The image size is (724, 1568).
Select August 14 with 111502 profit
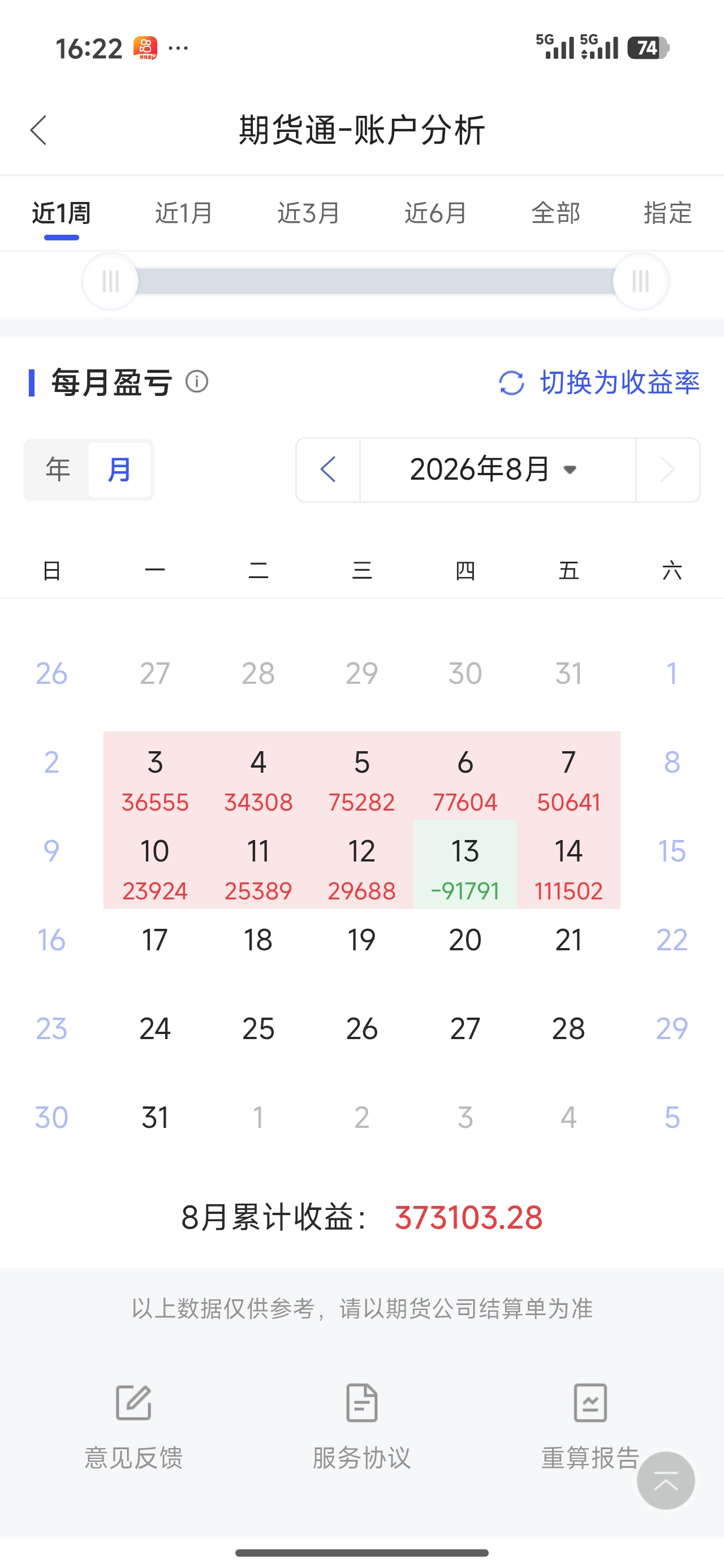coord(568,864)
